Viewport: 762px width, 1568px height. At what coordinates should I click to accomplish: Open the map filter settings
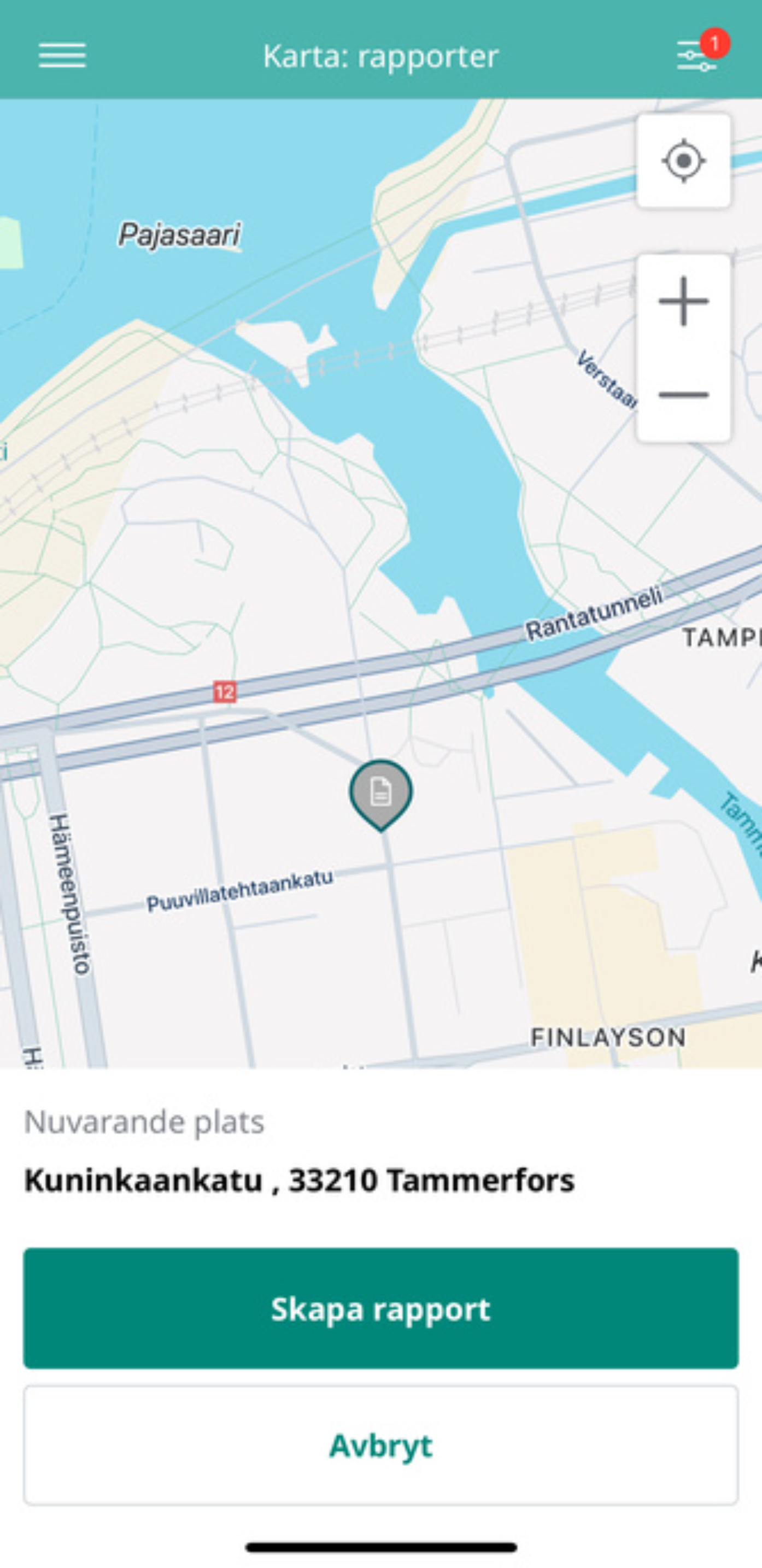tap(697, 56)
